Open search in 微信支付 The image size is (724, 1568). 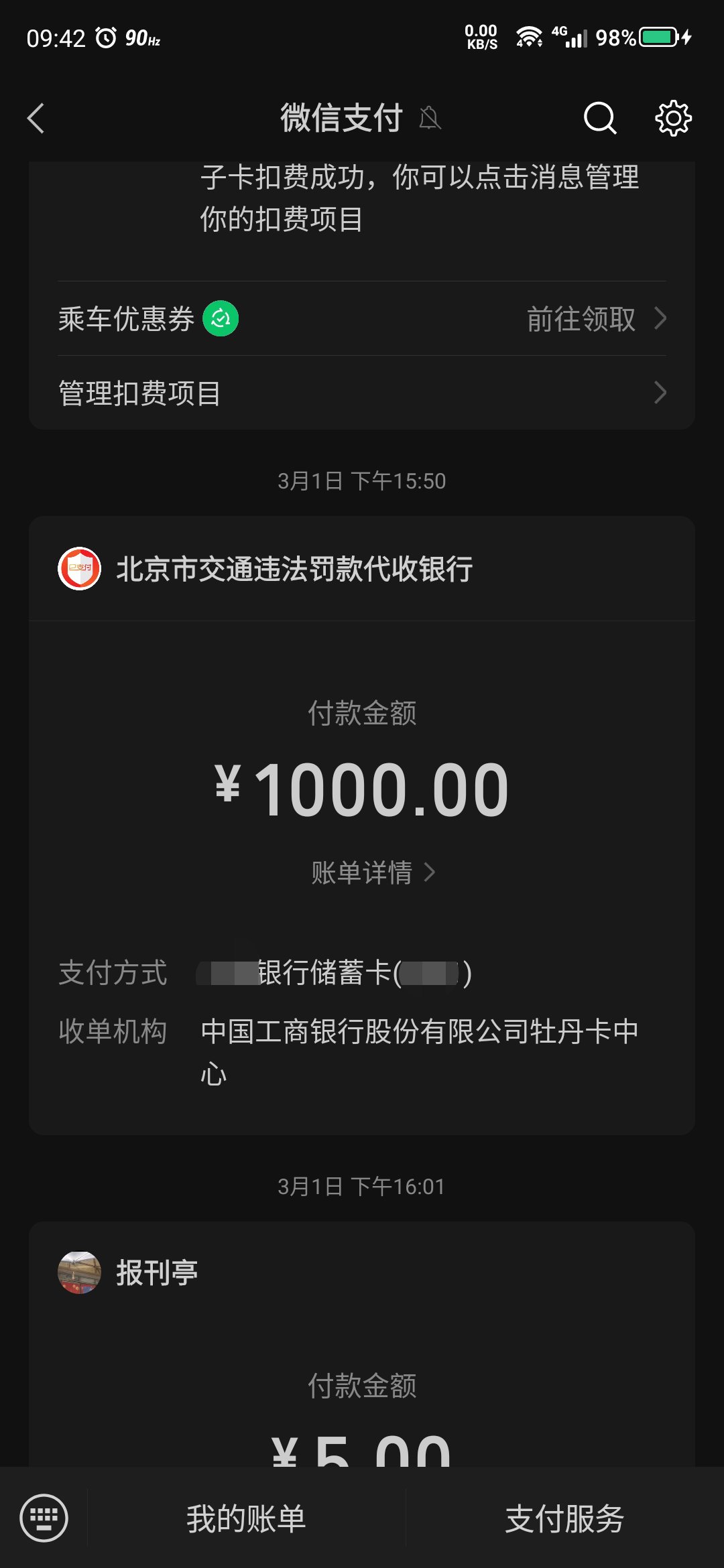coord(599,119)
